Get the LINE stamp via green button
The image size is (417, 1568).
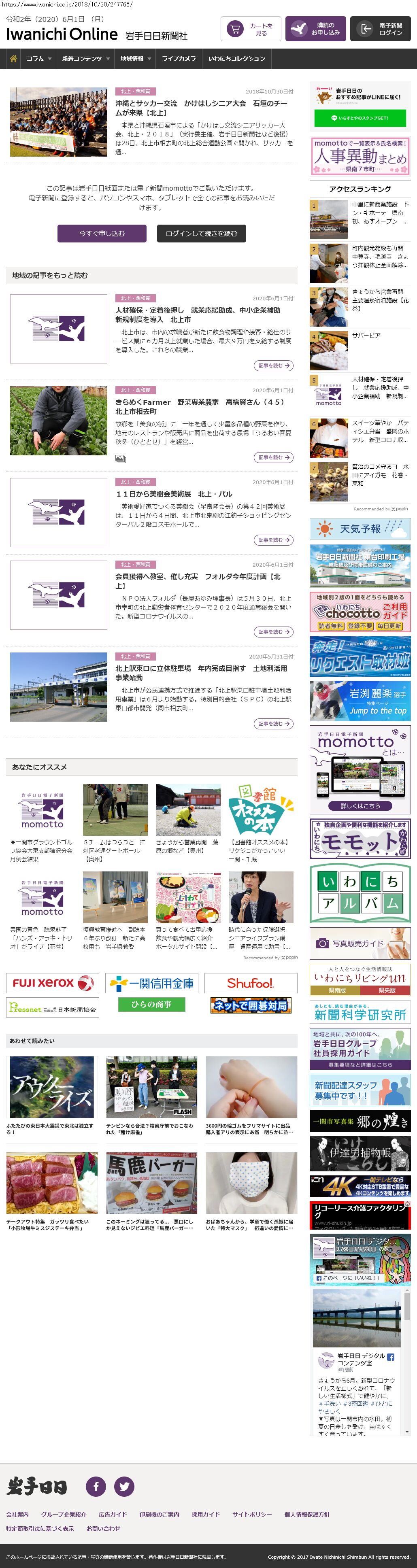point(359,117)
